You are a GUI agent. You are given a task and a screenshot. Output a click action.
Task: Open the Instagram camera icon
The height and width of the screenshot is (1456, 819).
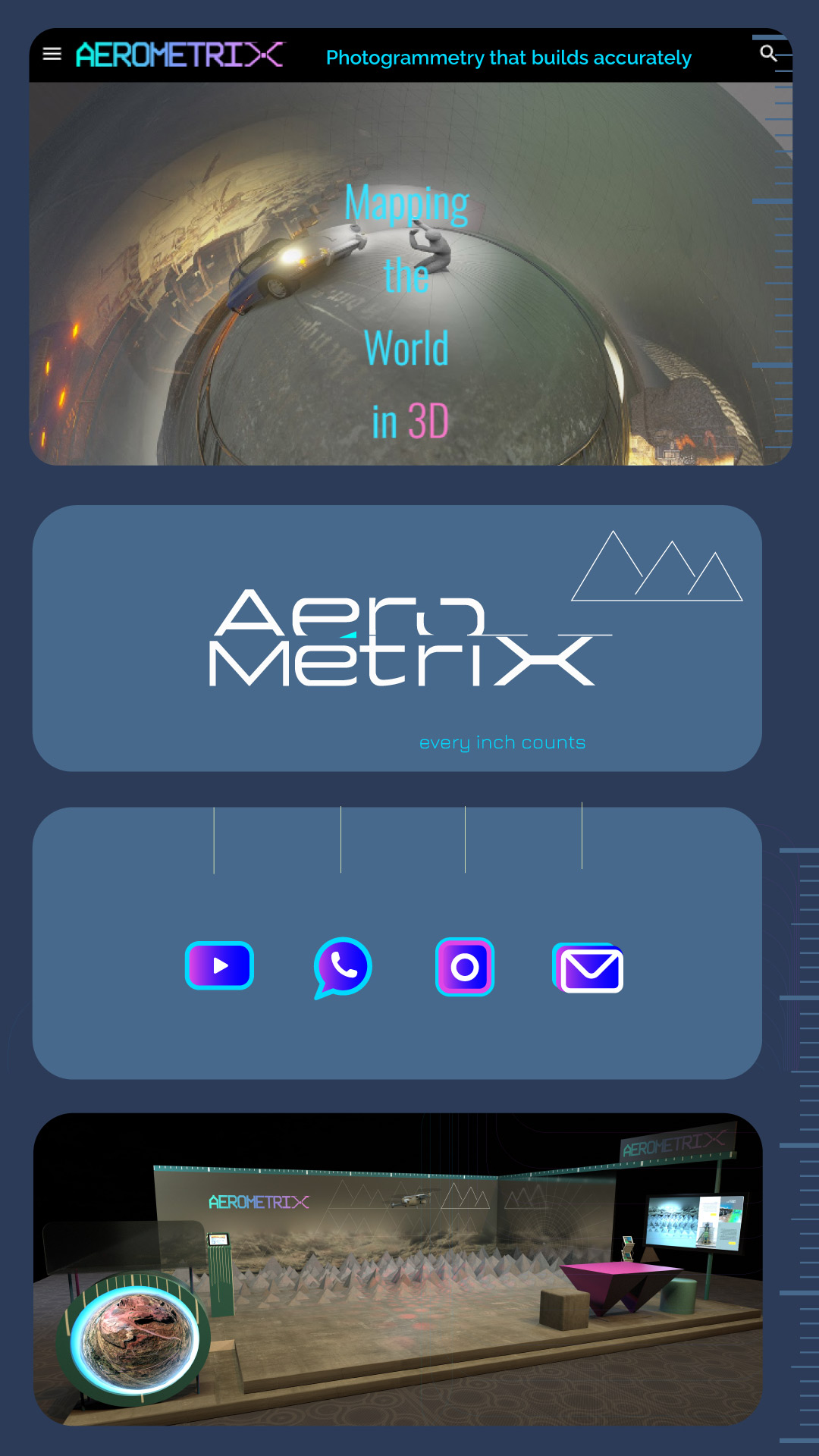point(465,967)
